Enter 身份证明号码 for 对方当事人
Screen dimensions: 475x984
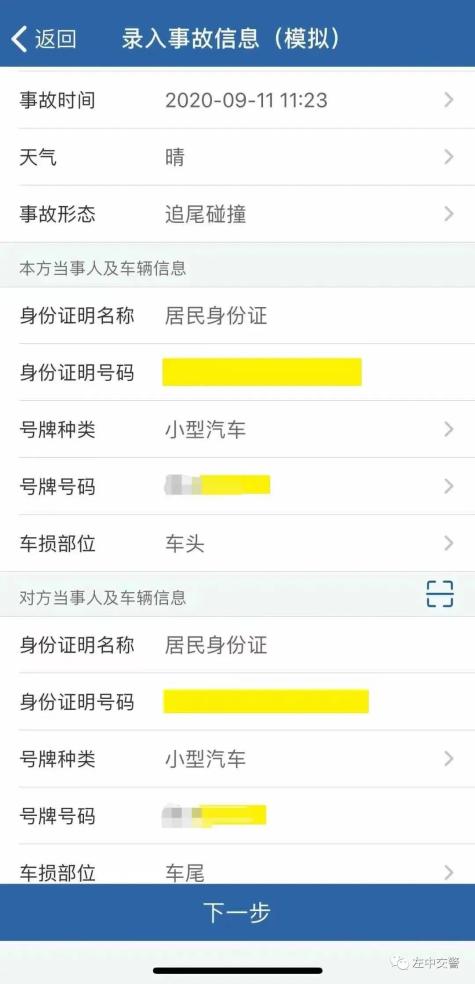point(237,702)
